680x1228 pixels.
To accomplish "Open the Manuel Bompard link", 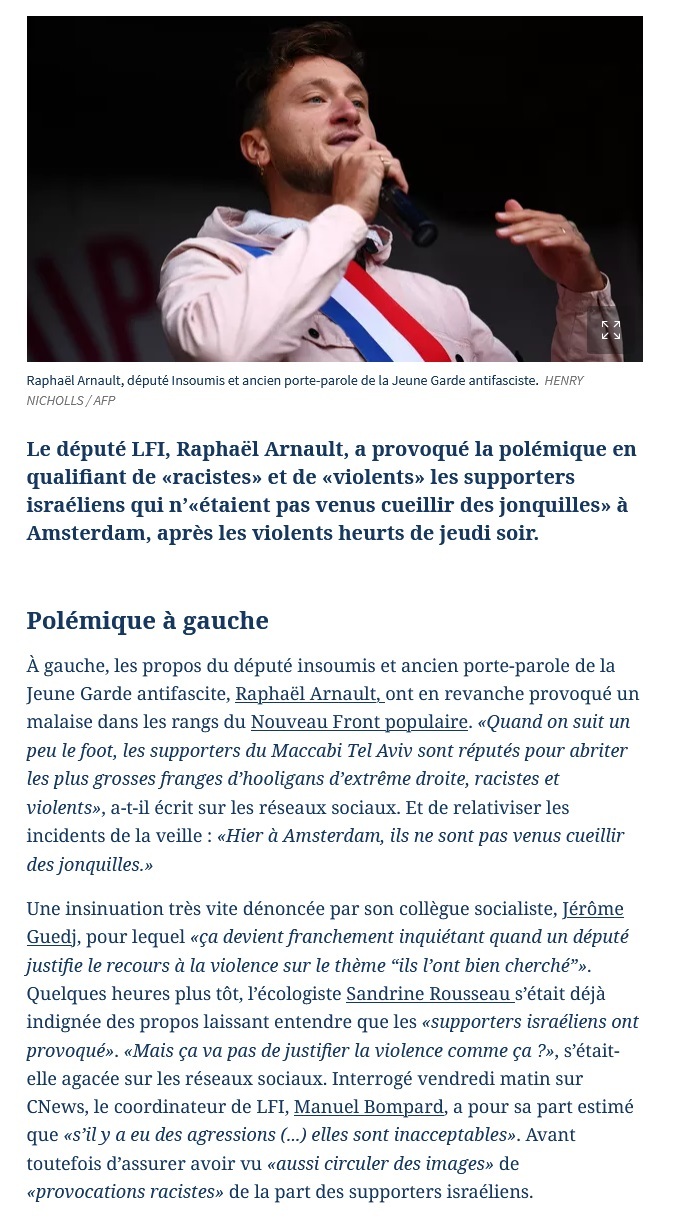I will pos(368,1107).
